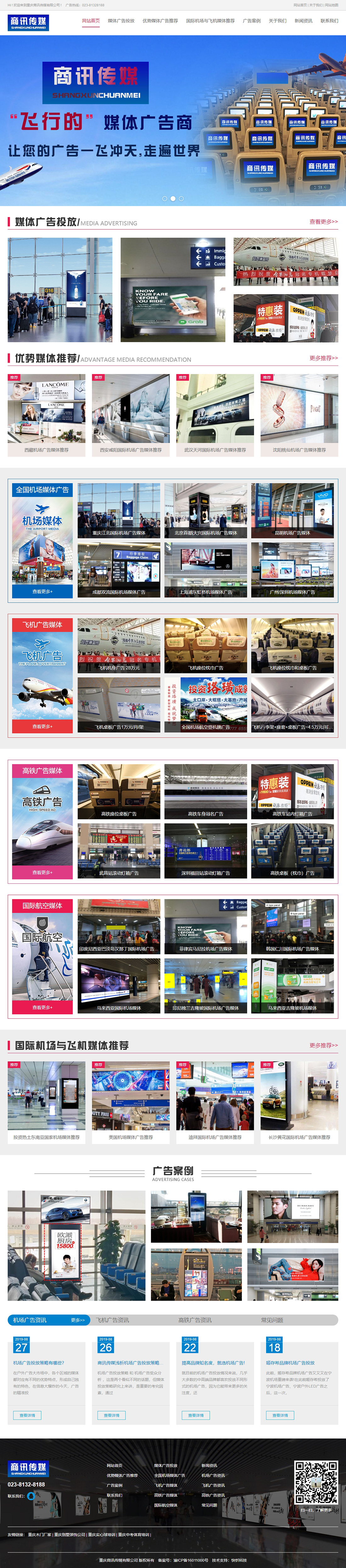
Task: Open 高铁座位桌板广告 tile
Action: pyautogui.click(x=119, y=813)
